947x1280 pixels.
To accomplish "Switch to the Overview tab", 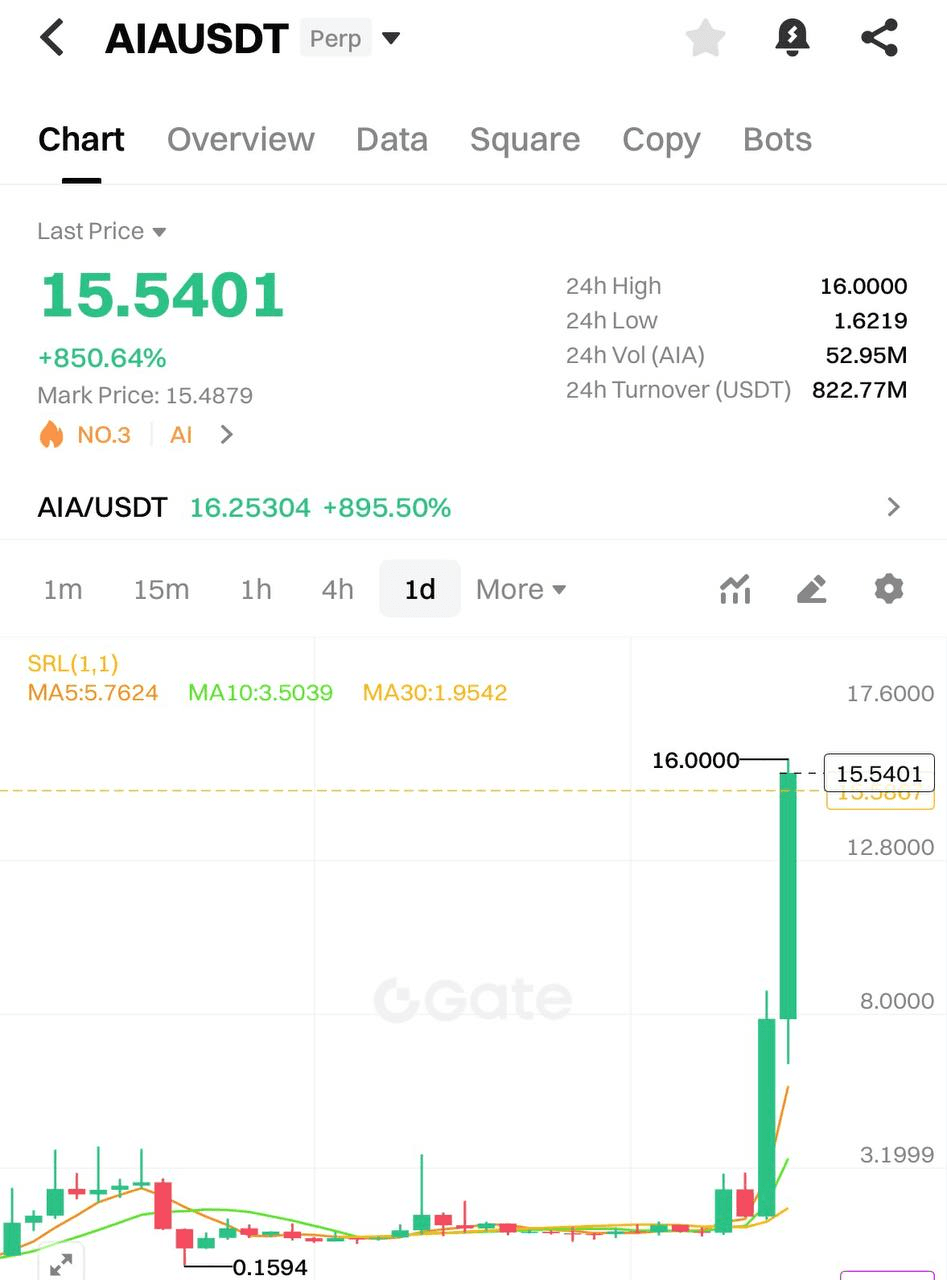I will pyautogui.click(x=240, y=139).
